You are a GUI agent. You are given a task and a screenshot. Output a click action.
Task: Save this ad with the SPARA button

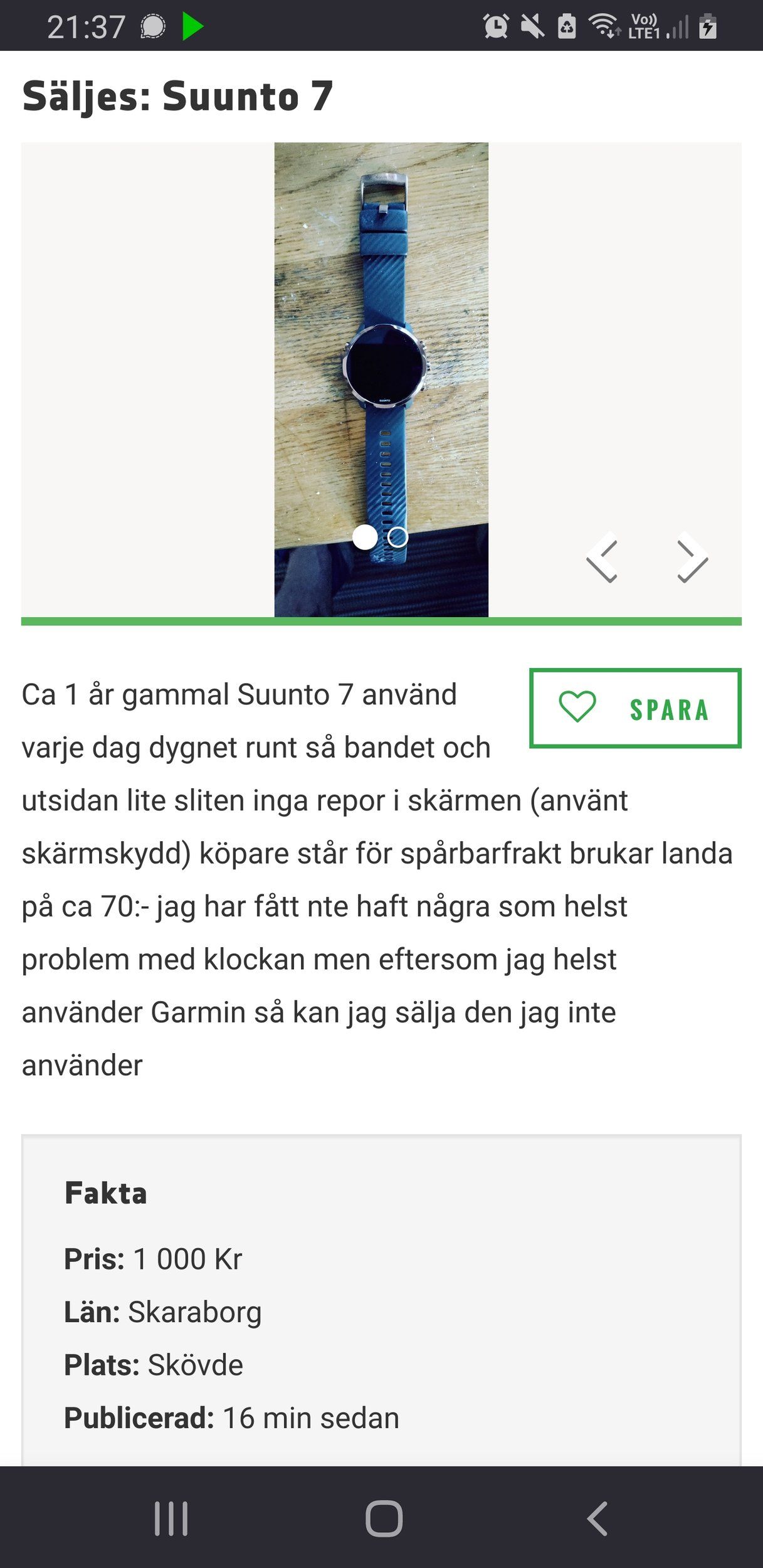(635, 708)
